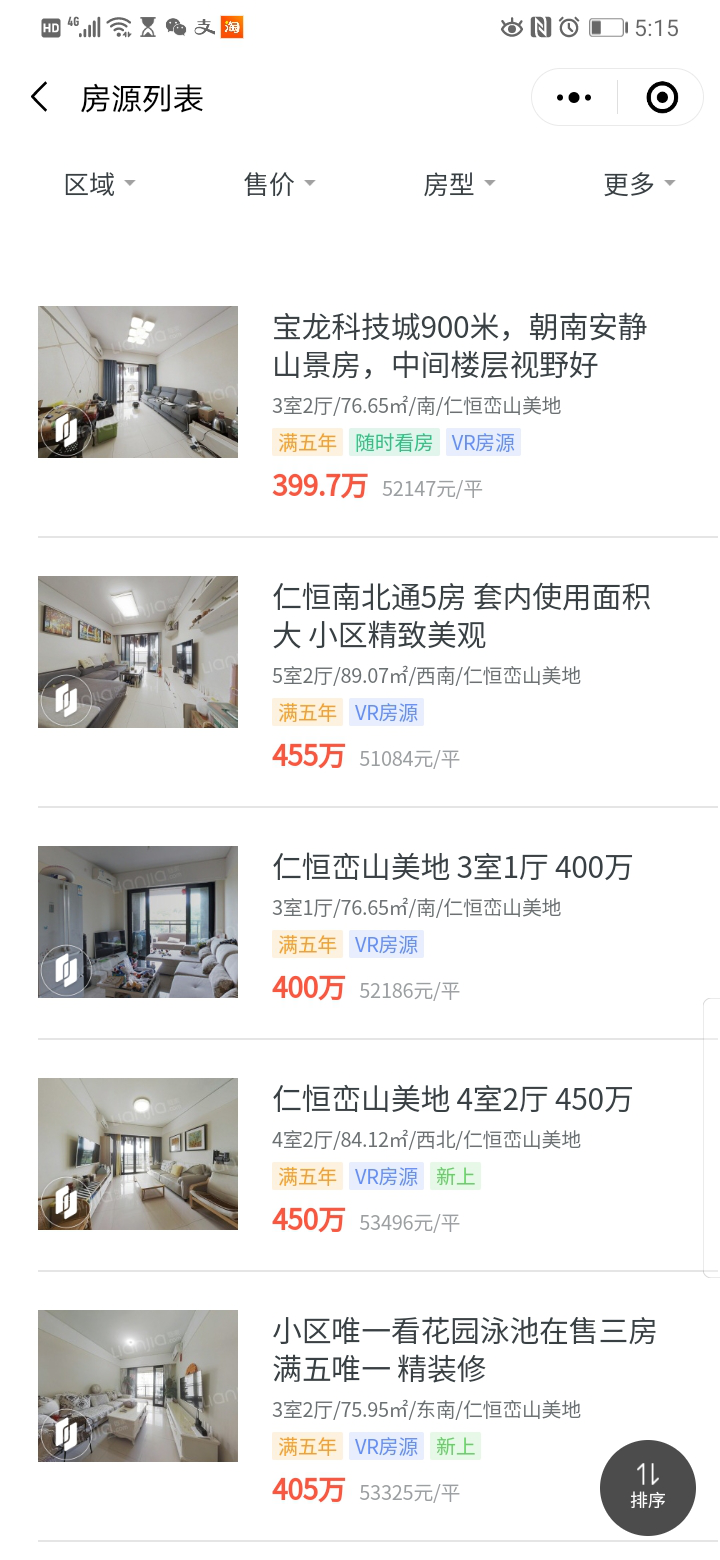
Task: Open the 宝龙科技城900米 listing at 399.7万
Action: pos(460,346)
